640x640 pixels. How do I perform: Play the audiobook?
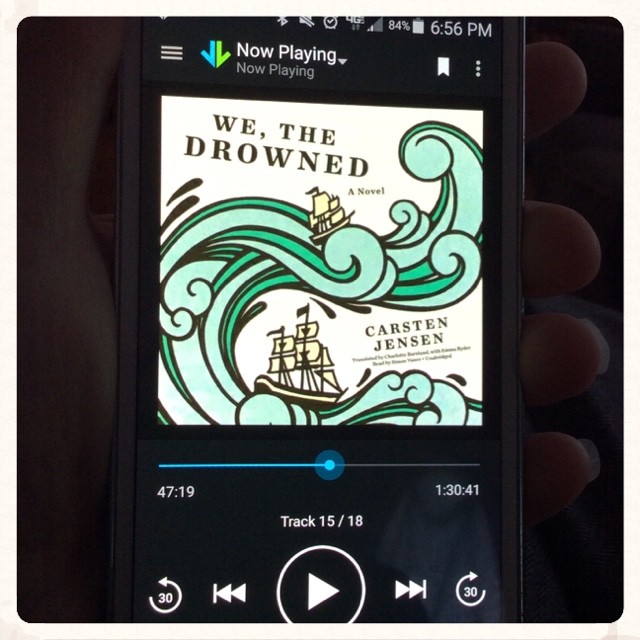(x=321, y=591)
